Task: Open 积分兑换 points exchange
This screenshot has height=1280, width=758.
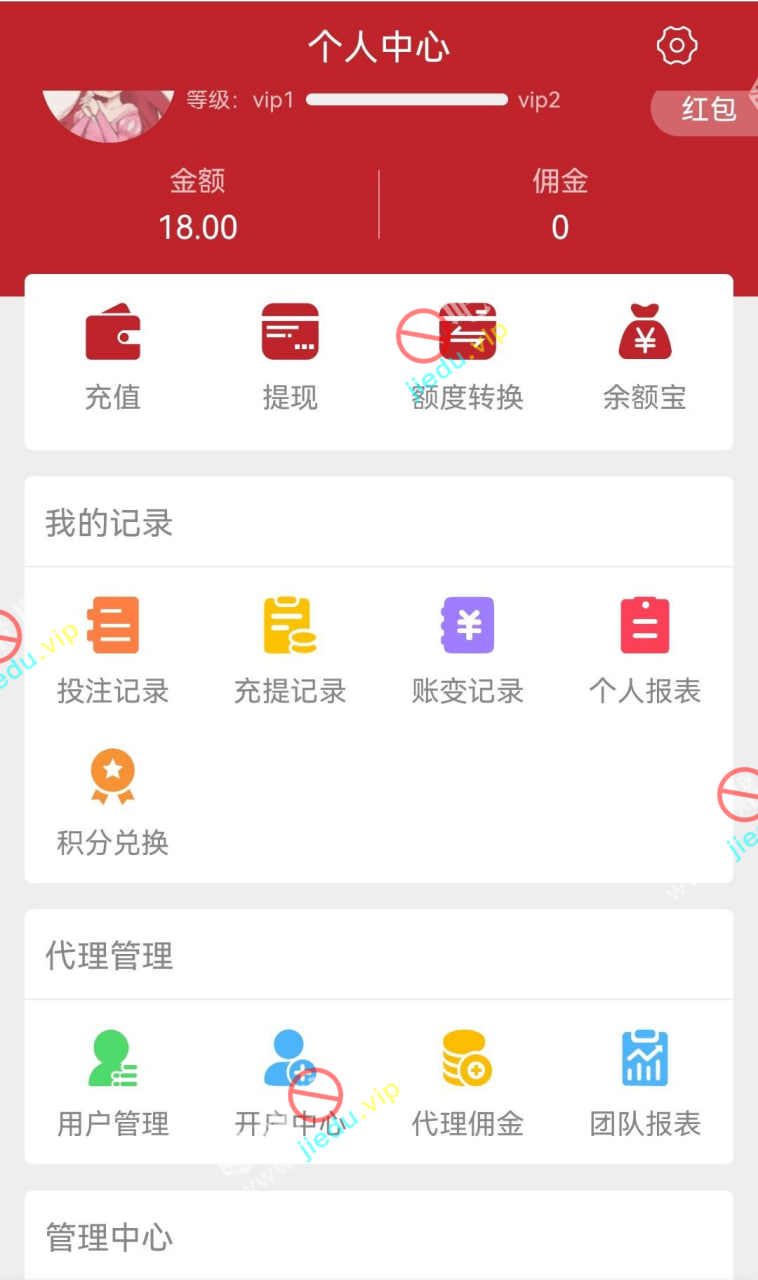Action: [113, 802]
